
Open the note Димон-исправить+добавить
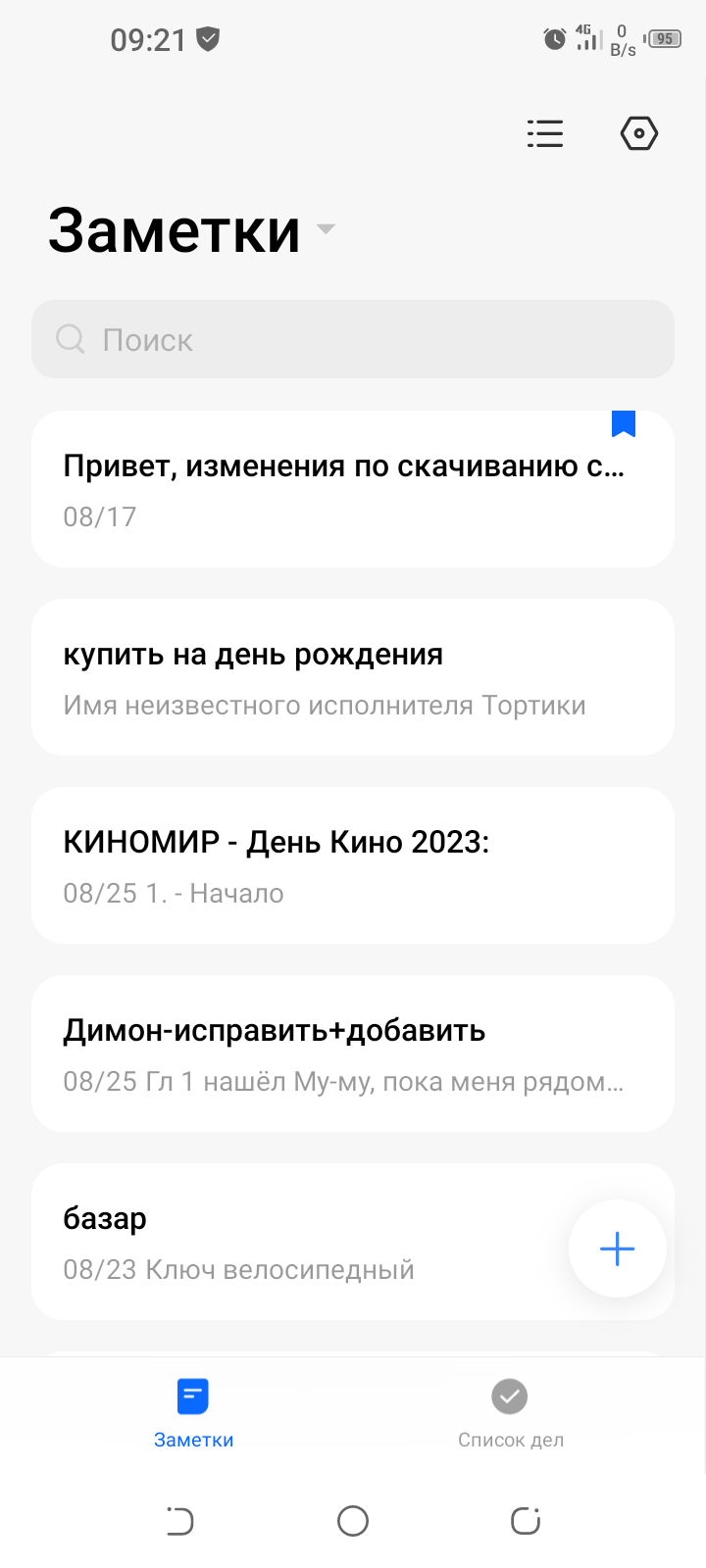(343, 1053)
